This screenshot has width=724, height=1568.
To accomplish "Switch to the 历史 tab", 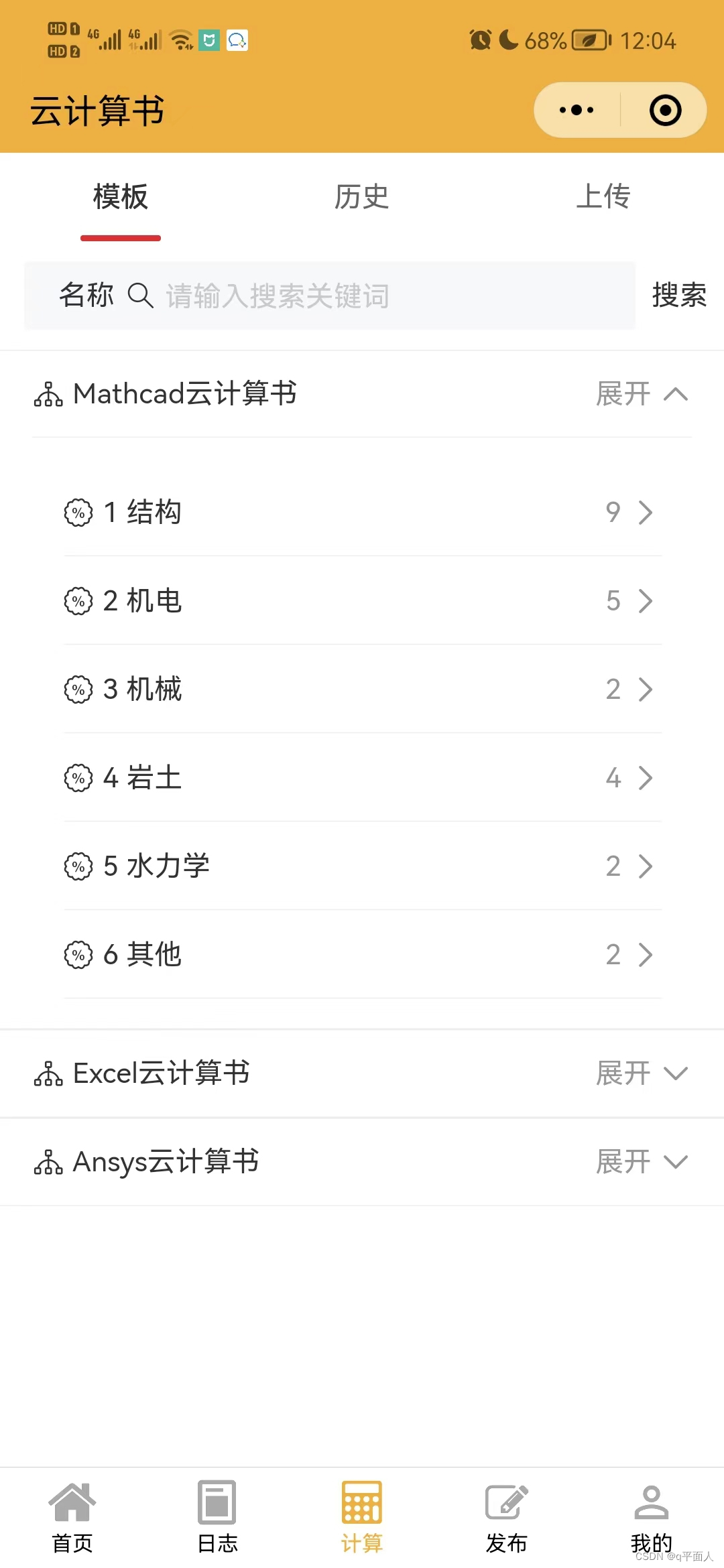I will tap(361, 197).
